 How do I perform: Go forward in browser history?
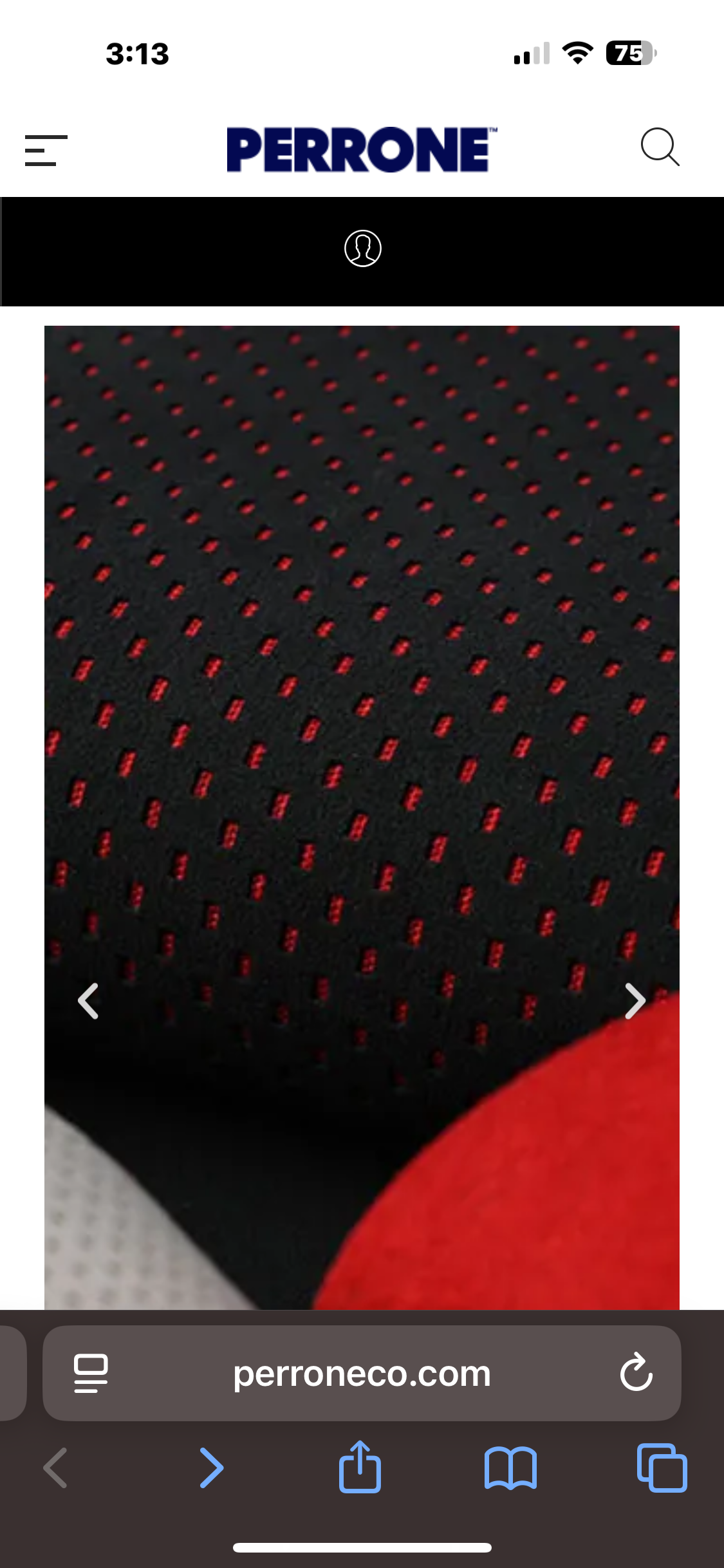211,1468
